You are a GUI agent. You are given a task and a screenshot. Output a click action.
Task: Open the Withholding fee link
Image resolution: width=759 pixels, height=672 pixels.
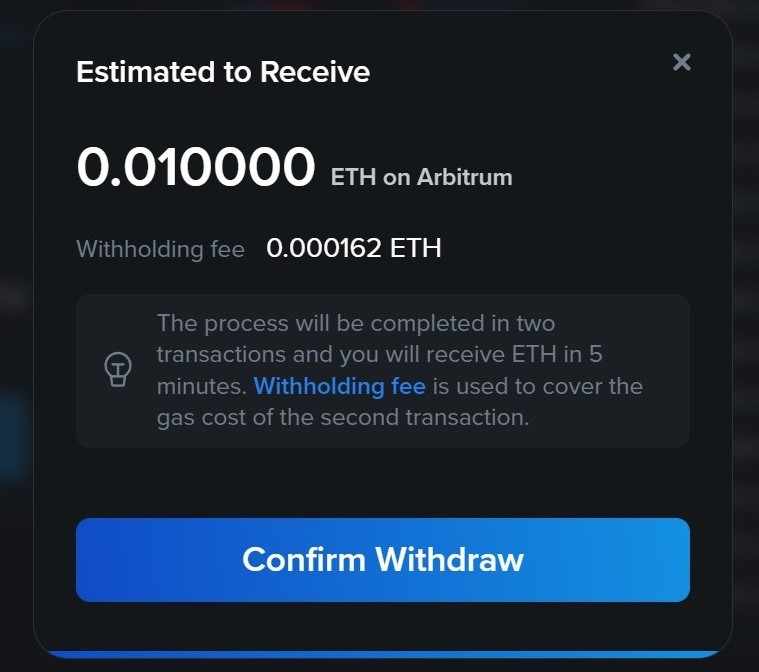tap(339, 386)
